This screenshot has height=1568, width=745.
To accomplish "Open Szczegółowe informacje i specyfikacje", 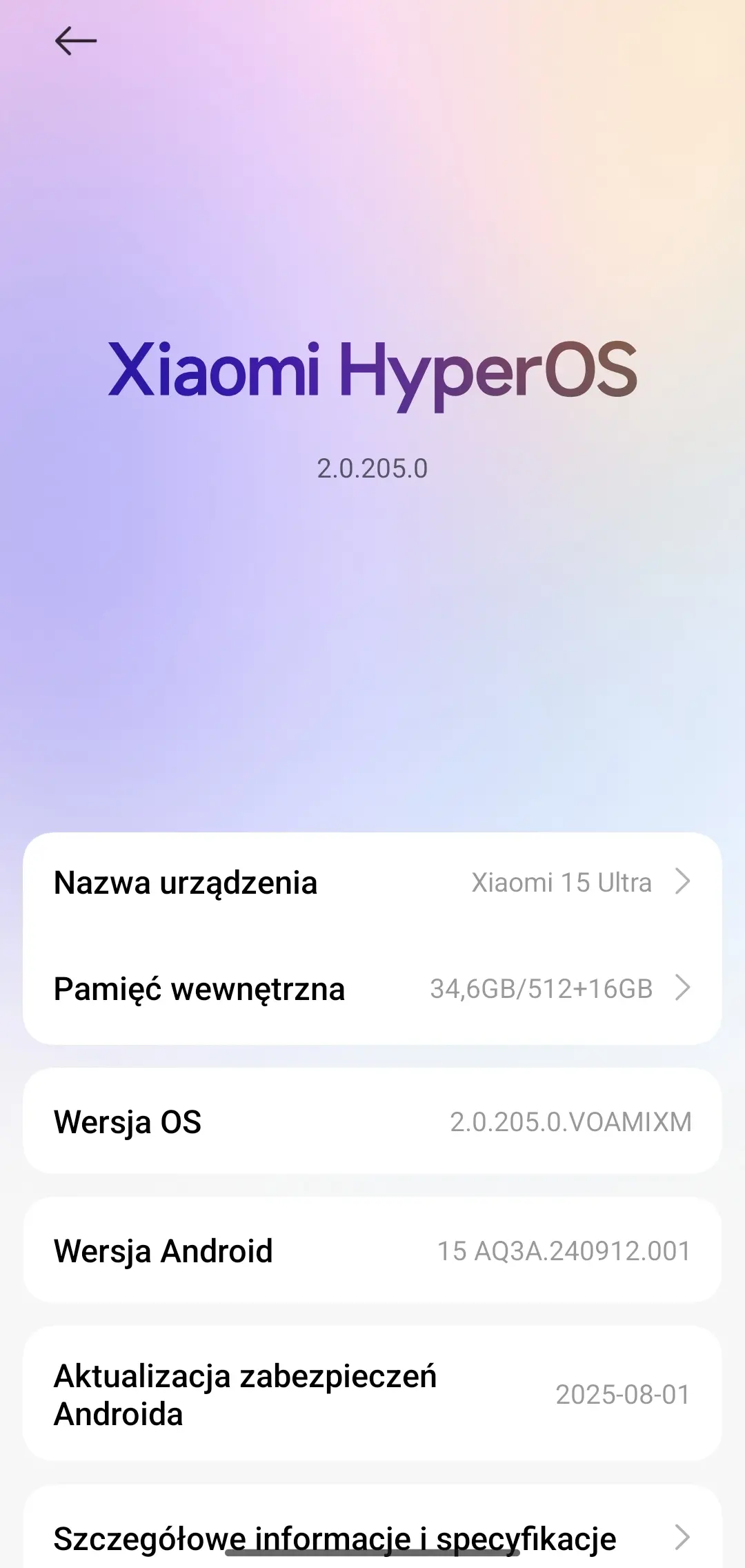I will [372, 1538].
